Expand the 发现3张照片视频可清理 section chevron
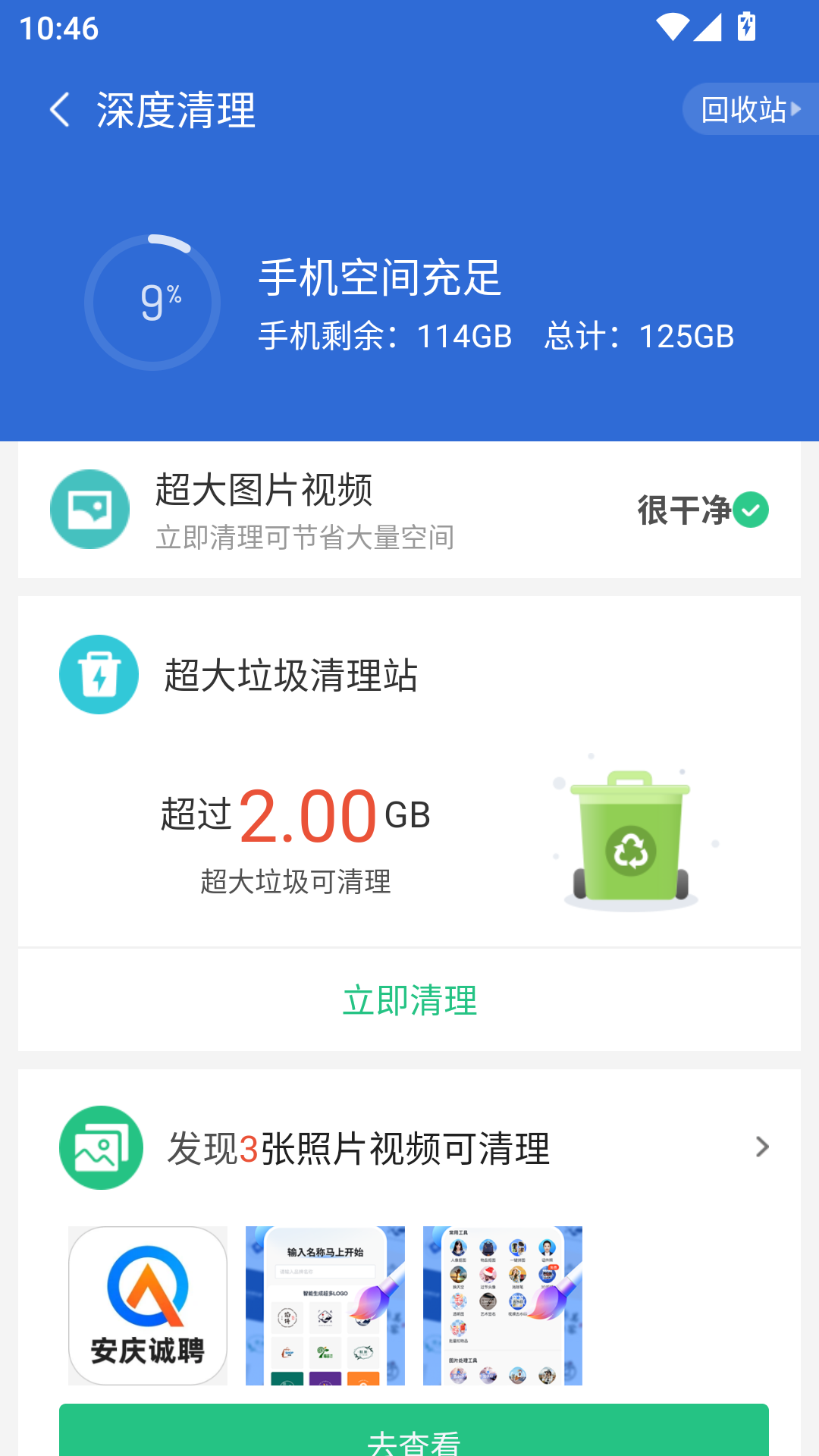The height and width of the screenshot is (1456, 819). coord(761,1147)
